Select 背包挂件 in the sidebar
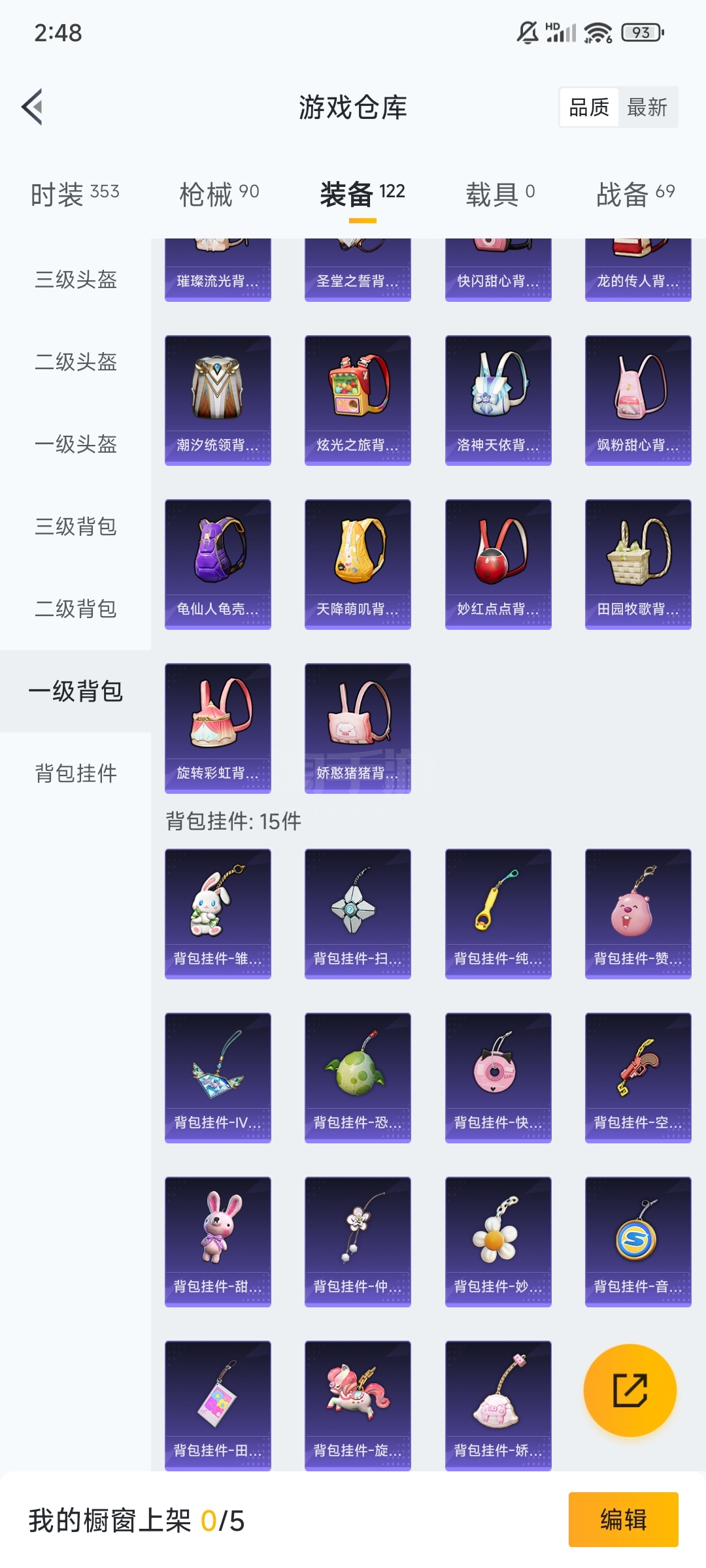 pyautogui.click(x=76, y=774)
